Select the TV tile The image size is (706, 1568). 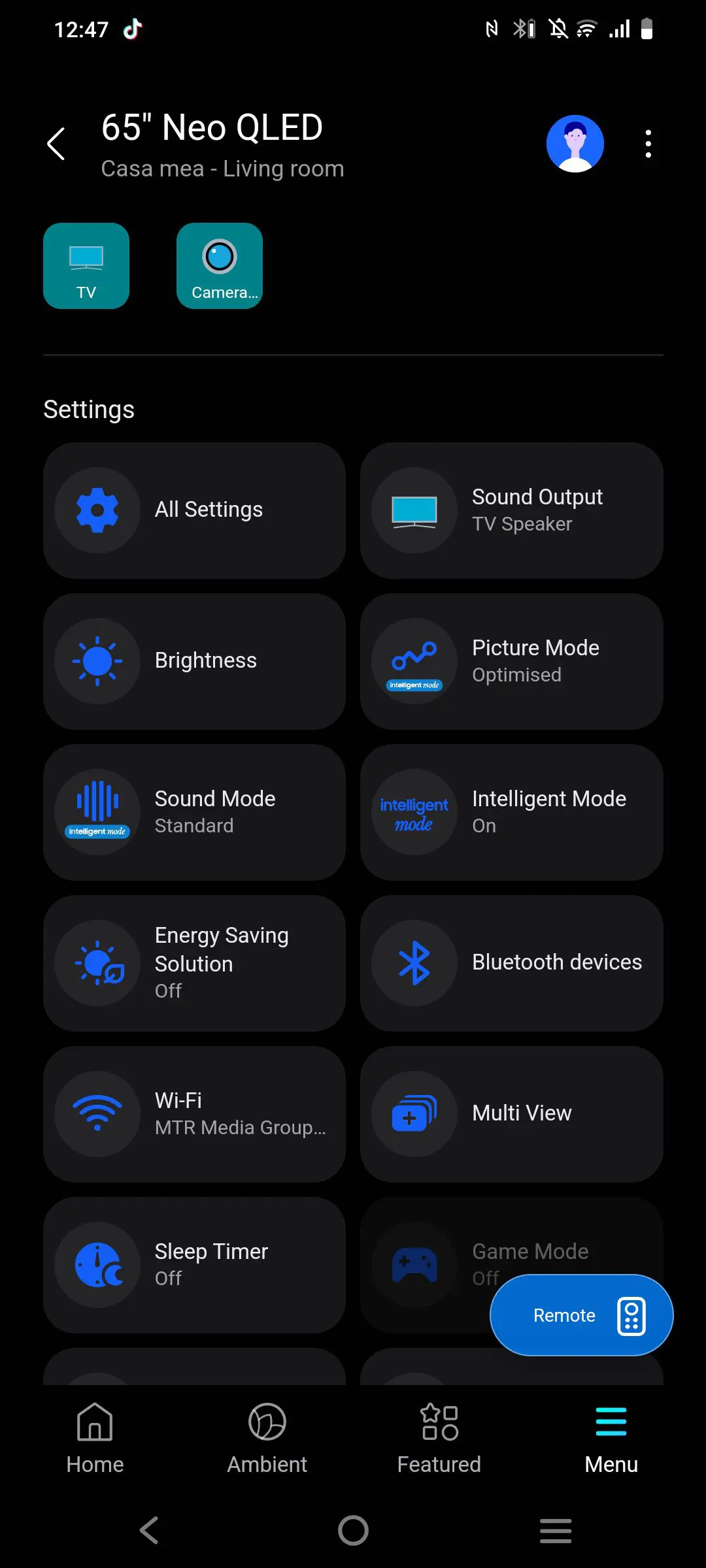[86, 266]
